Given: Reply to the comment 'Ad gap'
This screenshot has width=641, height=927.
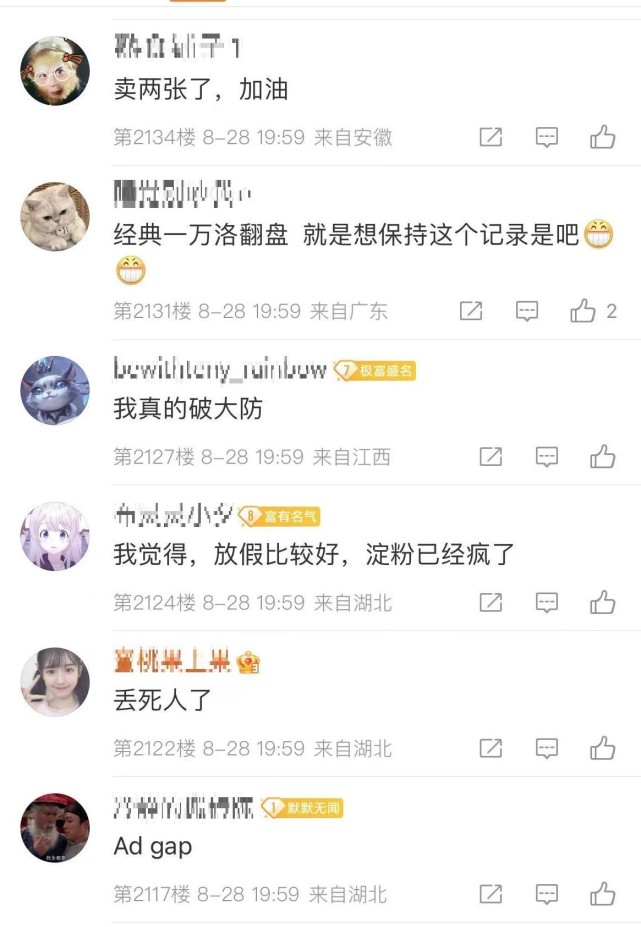Looking at the screenshot, I should tap(546, 894).
